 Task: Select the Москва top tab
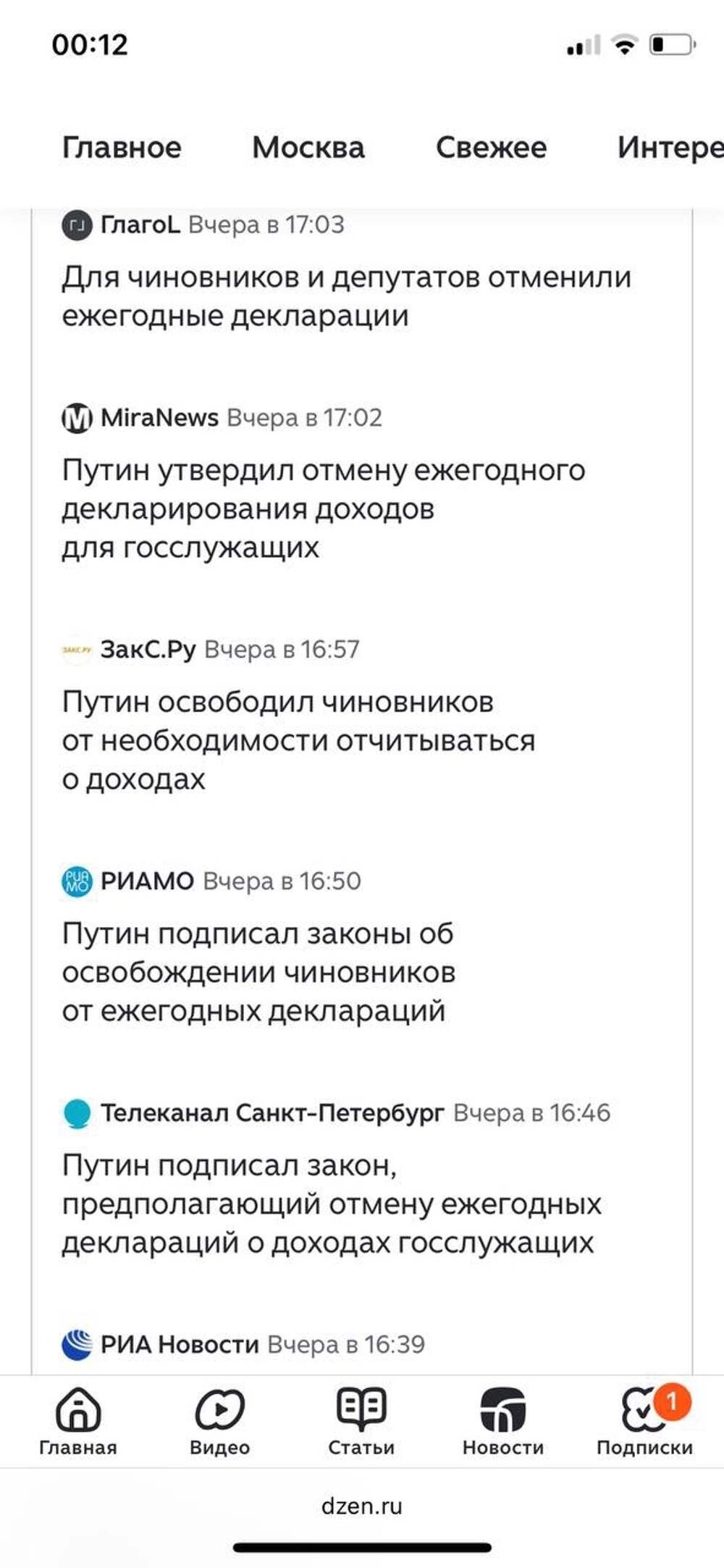click(x=308, y=148)
